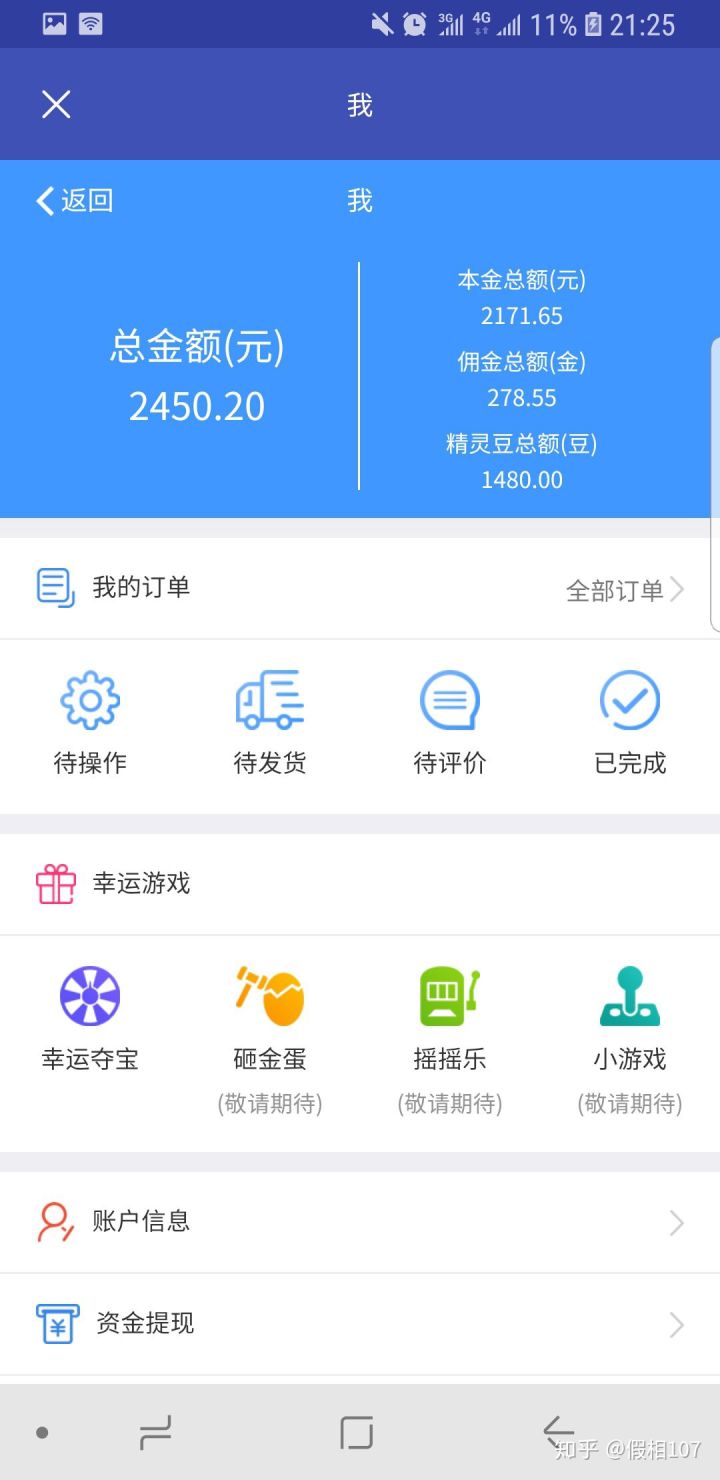View 全部订单 (all orders)
Viewport: 720px width, 1480px height.
(x=624, y=590)
